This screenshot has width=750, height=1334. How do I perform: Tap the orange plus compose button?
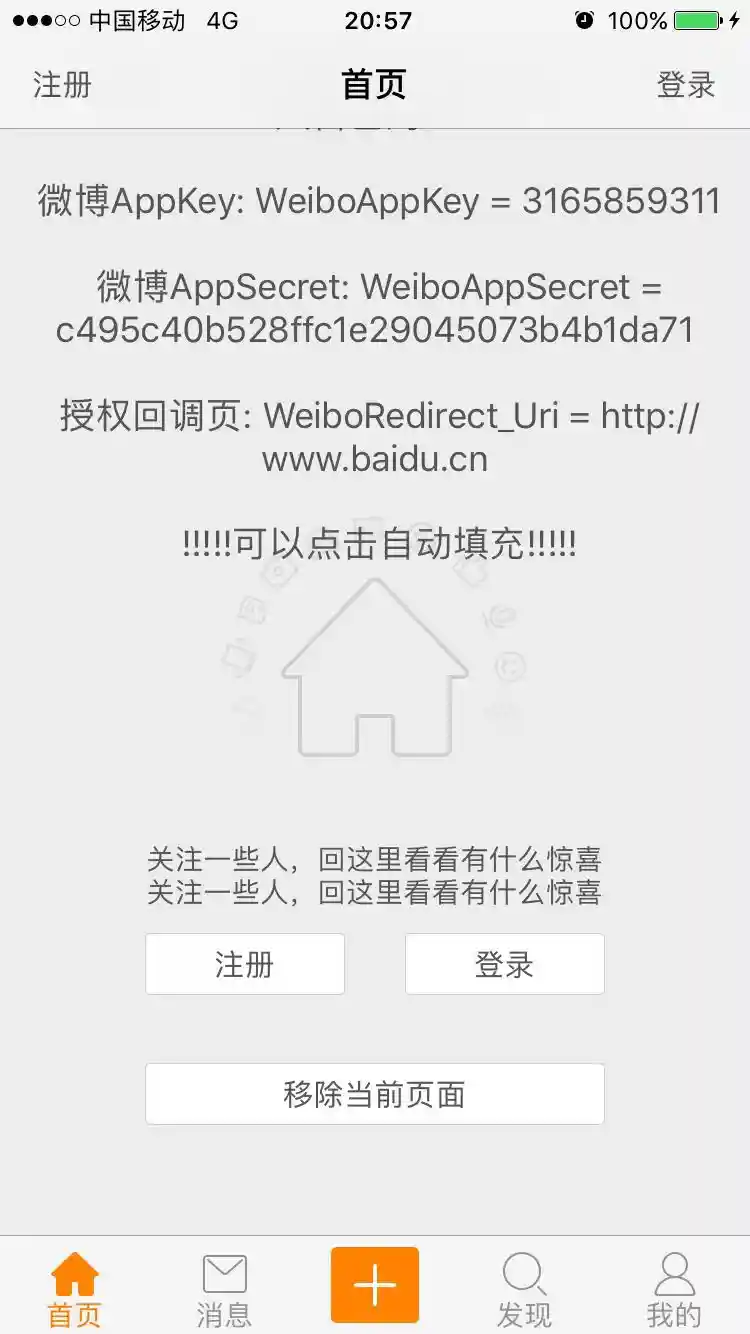click(375, 1285)
